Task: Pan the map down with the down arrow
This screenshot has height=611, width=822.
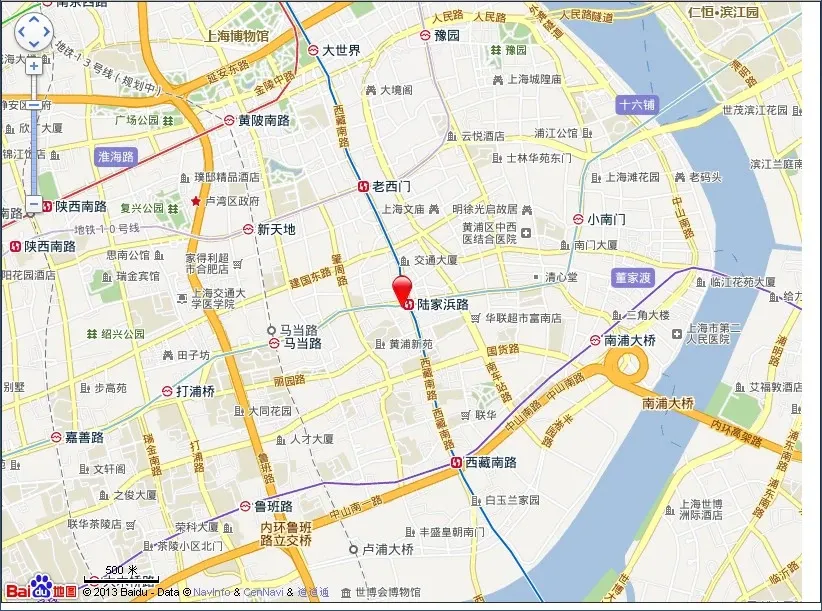Action: click(33, 44)
